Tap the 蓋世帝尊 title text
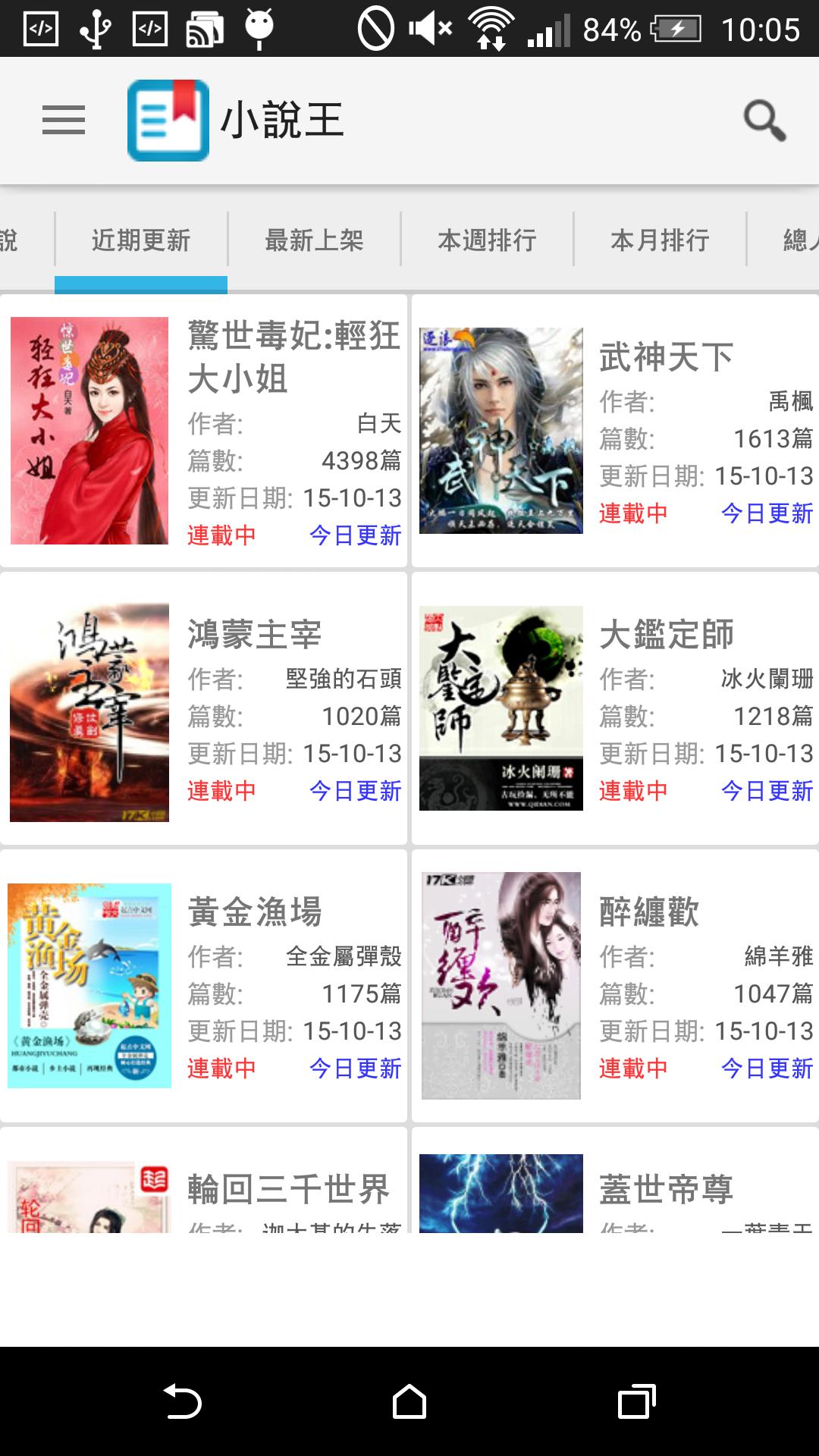Viewport: 819px width, 1456px height. coord(666,1191)
